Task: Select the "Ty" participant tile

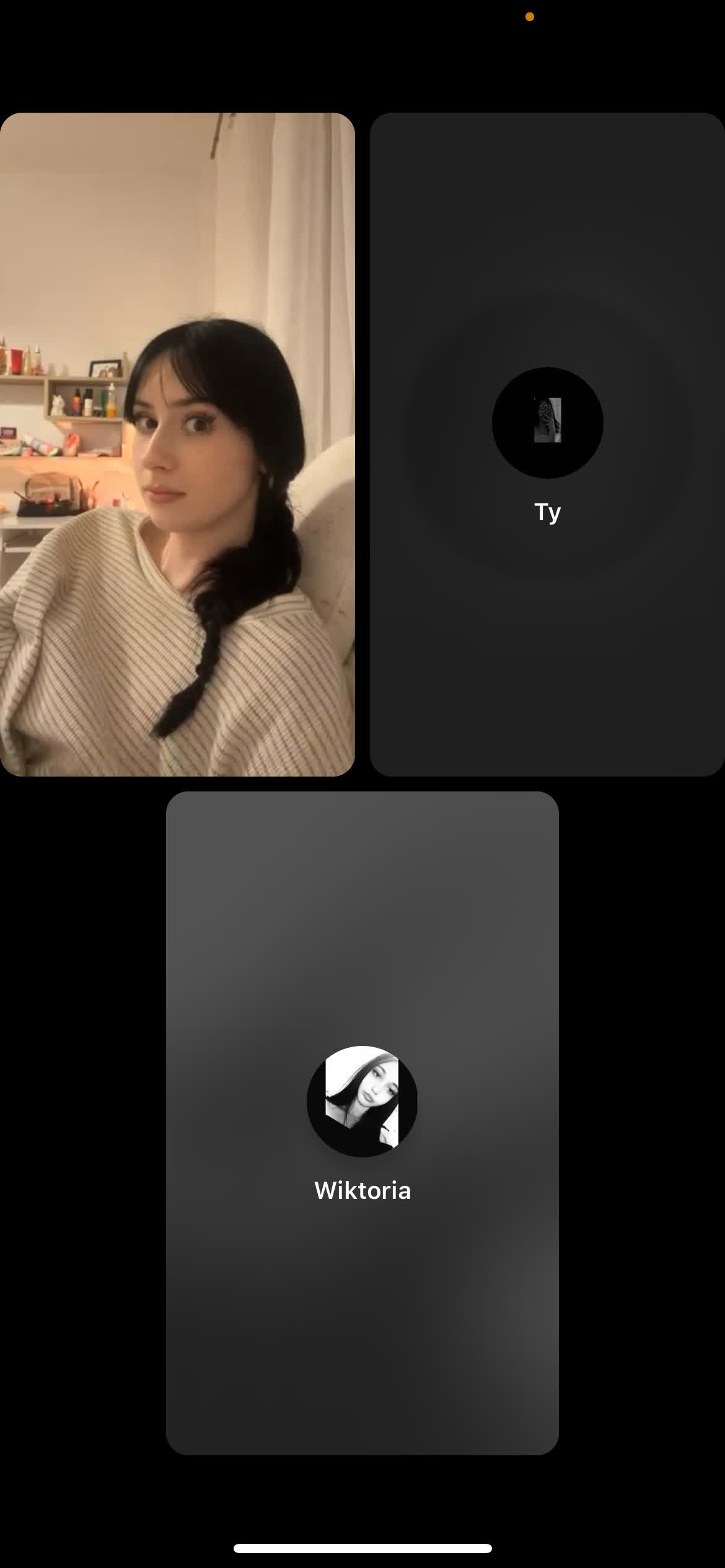Action: coord(547,444)
